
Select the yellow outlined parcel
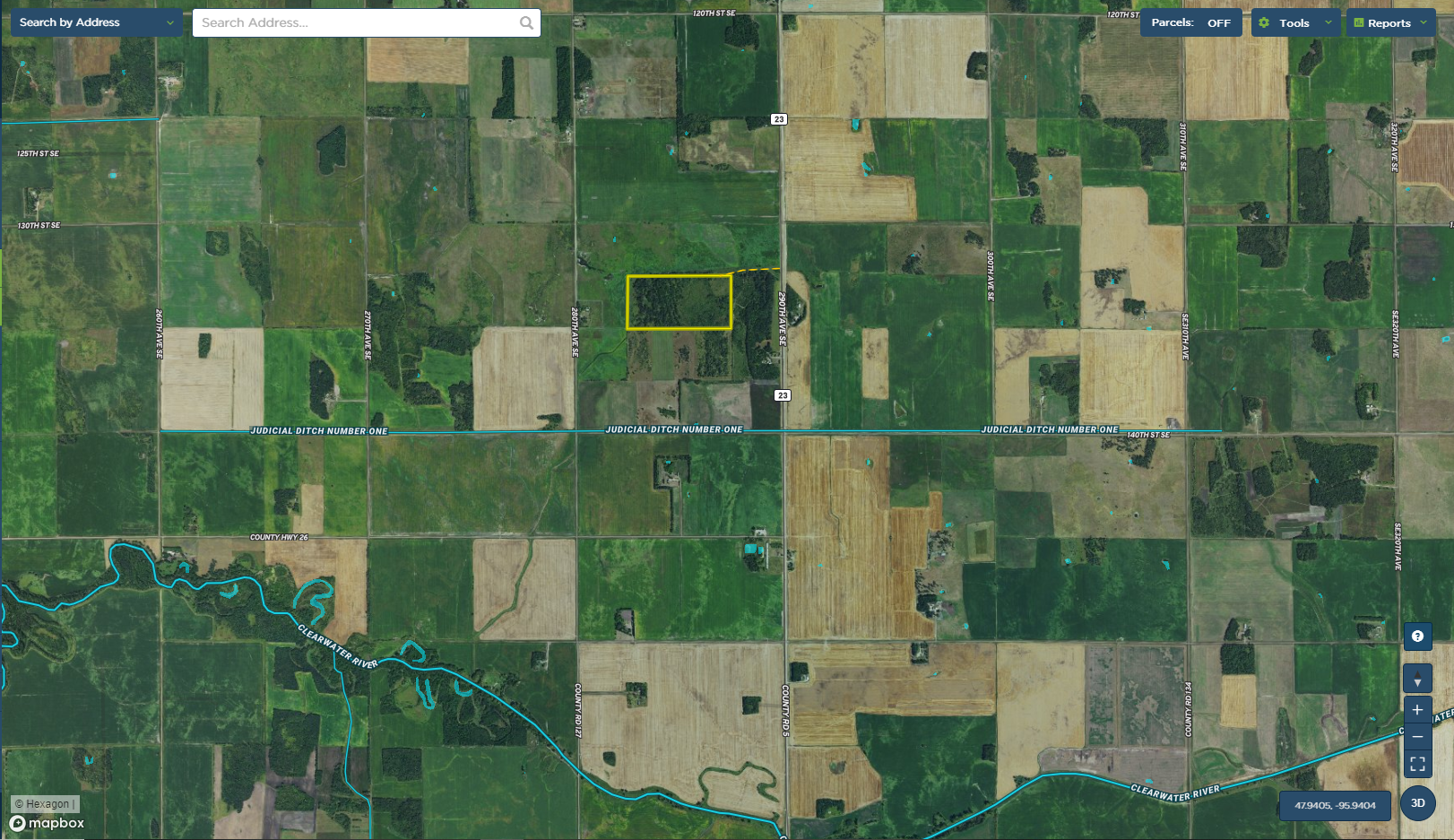(679, 302)
